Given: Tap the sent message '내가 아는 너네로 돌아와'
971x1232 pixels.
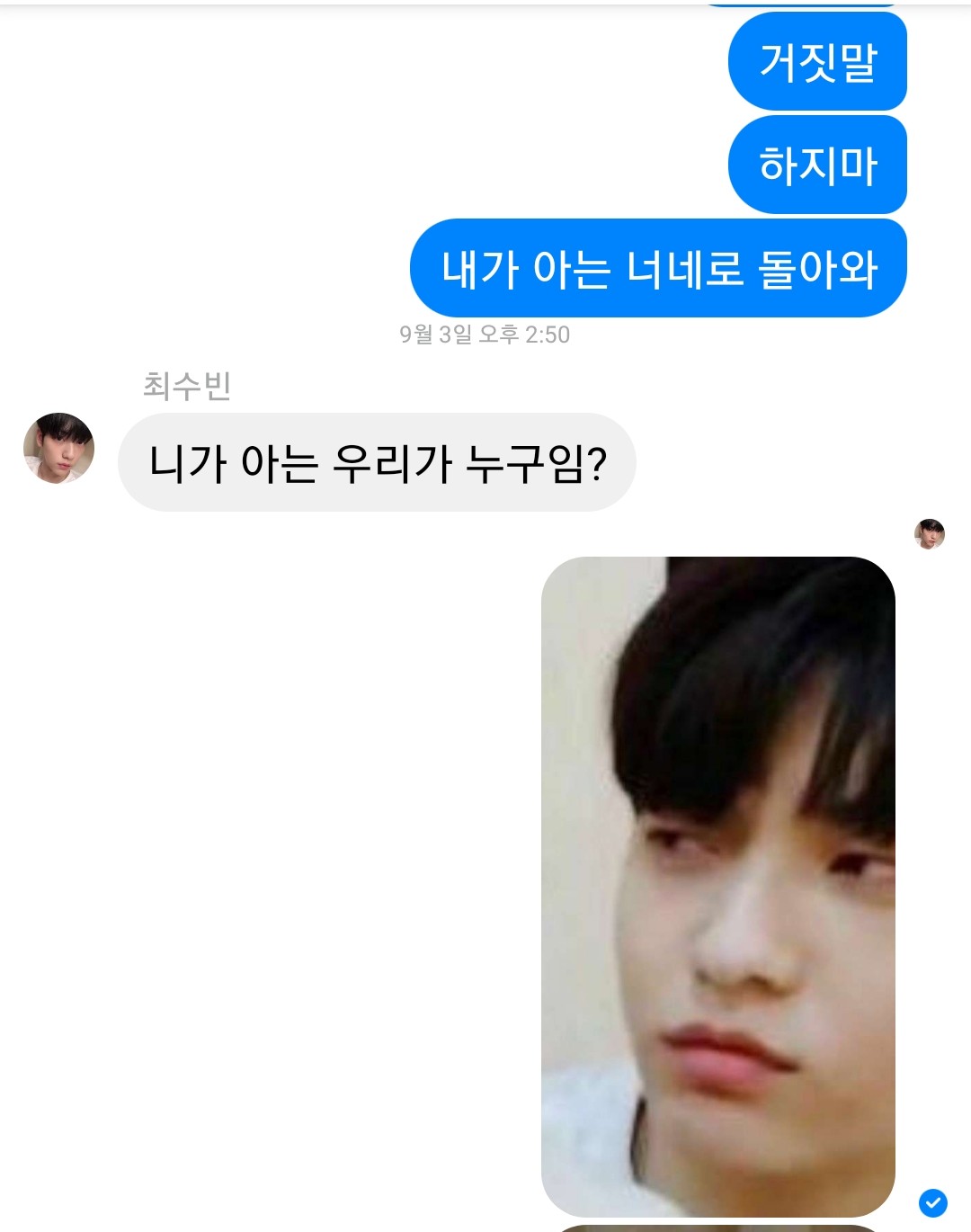Looking at the screenshot, I should click(x=658, y=269).
